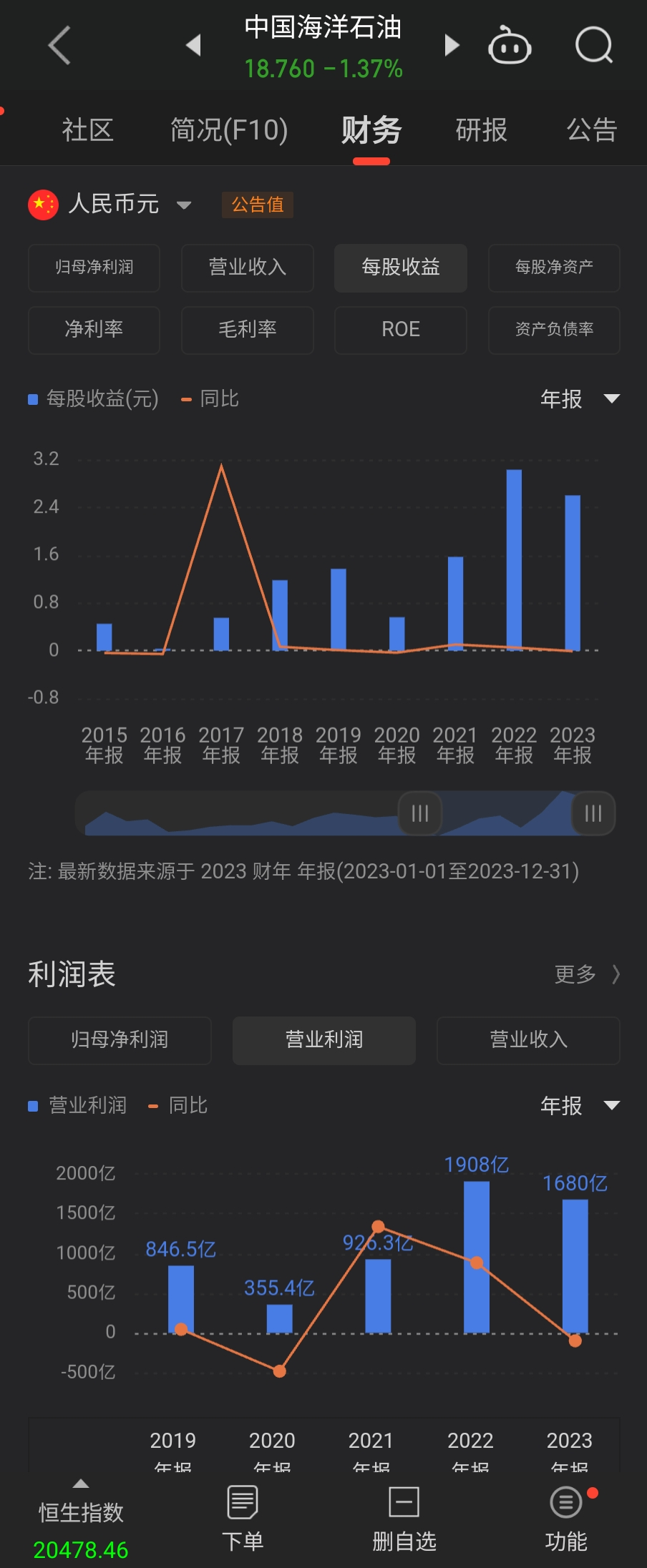
Task: Select the 净利率 indicator
Action: pyautogui.click(x=94, y=330)
